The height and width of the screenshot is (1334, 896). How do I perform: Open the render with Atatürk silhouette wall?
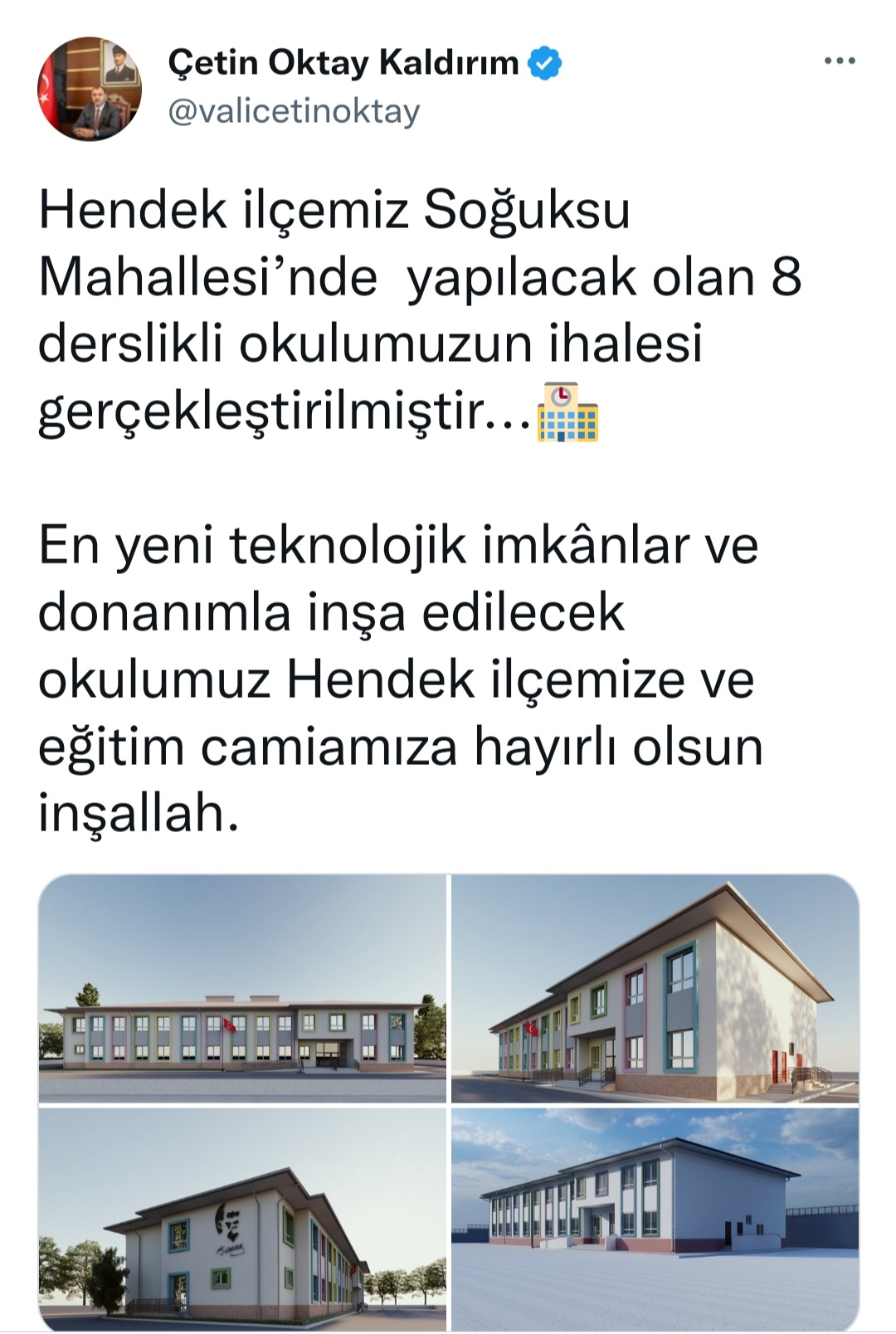click(x=242, y=1220)
